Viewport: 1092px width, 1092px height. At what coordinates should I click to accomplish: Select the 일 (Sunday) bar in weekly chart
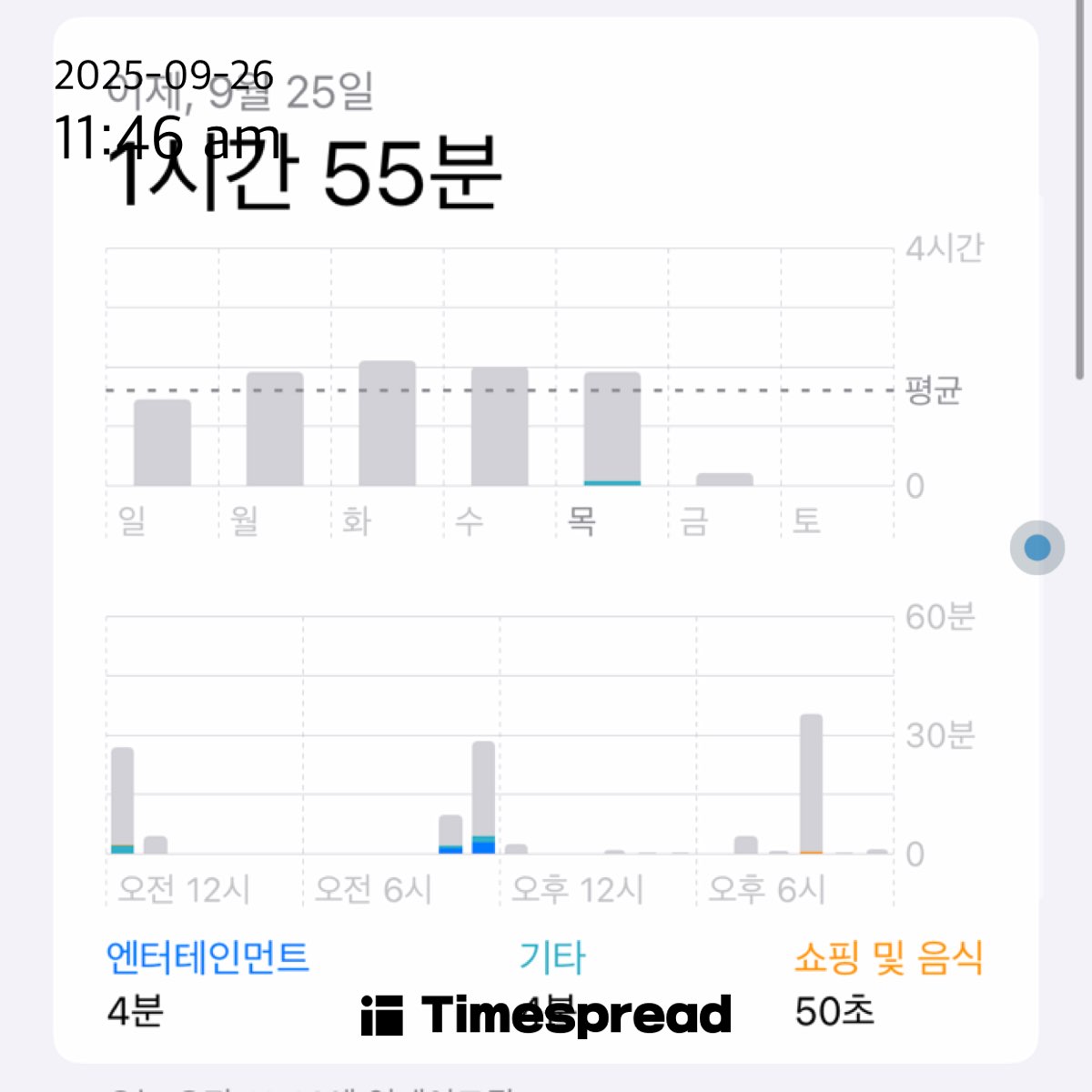pyautogui.click(x=162, y=442)
